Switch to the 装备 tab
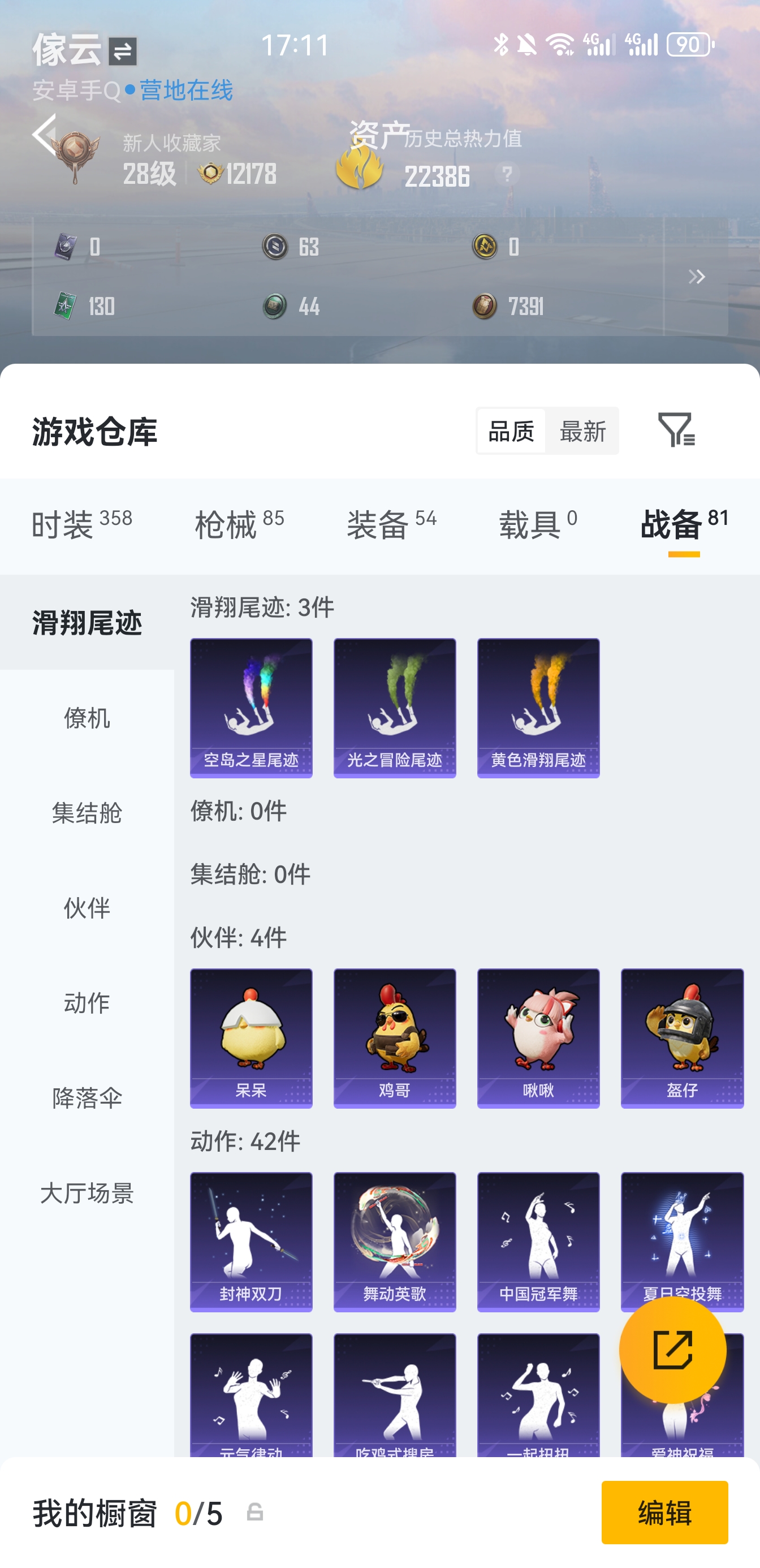The image size is (760, 1568). [x=391, y=524]
